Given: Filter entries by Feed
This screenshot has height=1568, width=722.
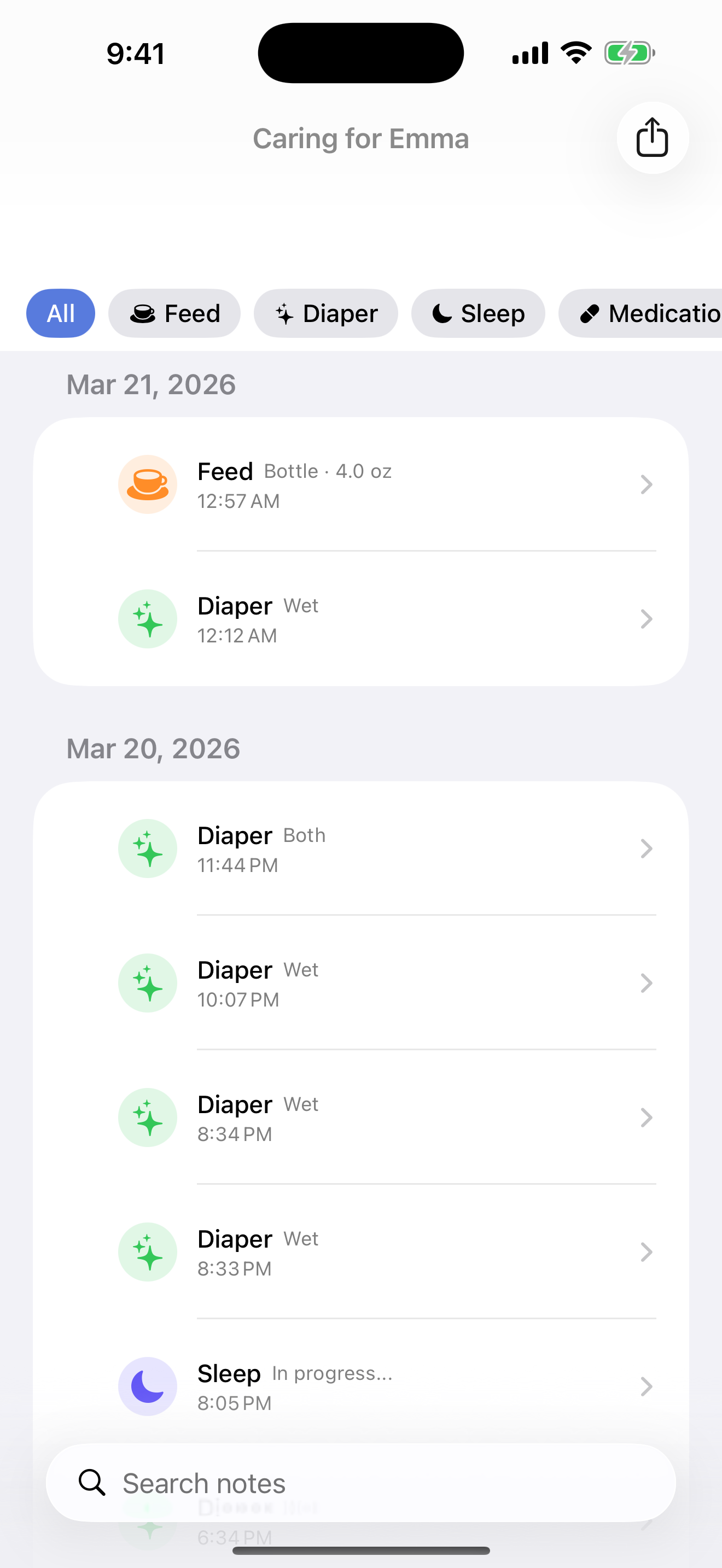Looking at the screenshot, I should [174, 313].
